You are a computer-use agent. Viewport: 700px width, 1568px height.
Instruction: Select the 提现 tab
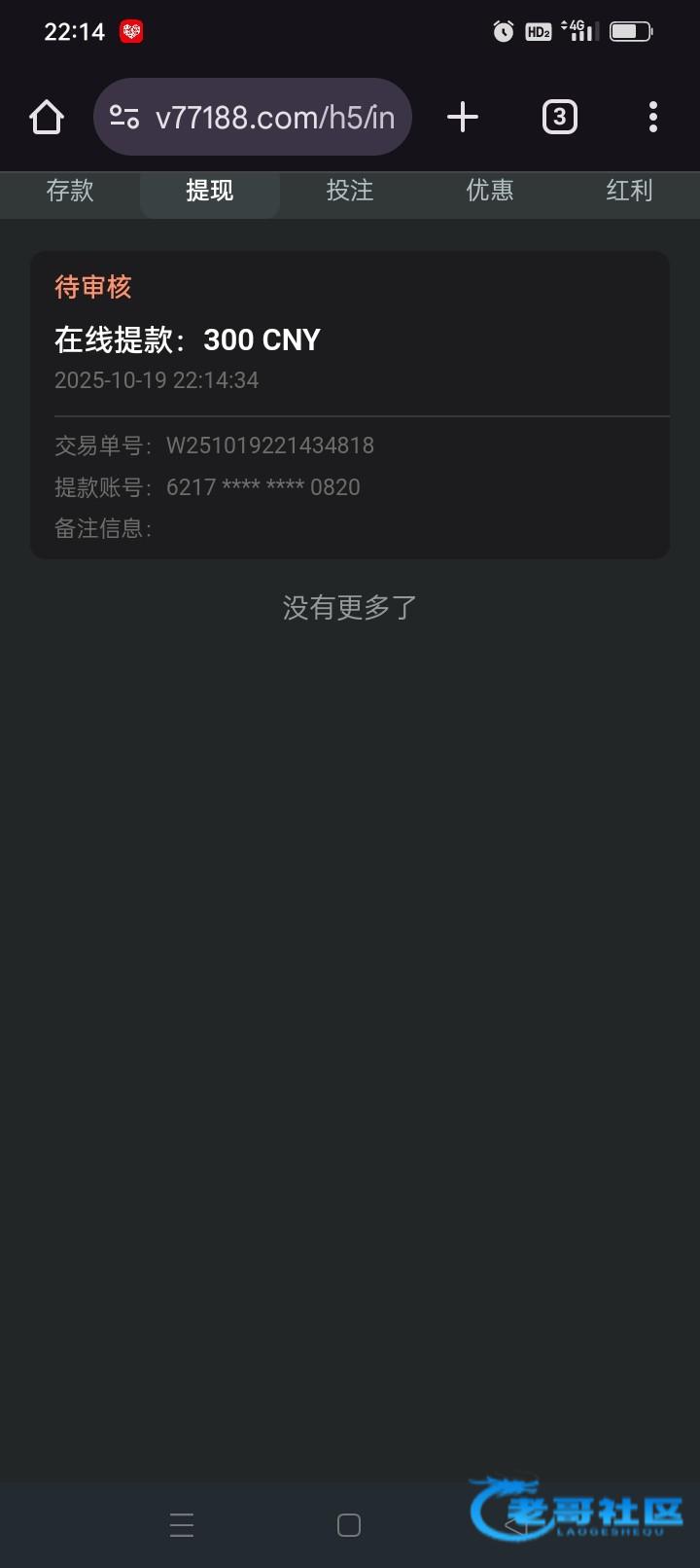tap(210, 191)
